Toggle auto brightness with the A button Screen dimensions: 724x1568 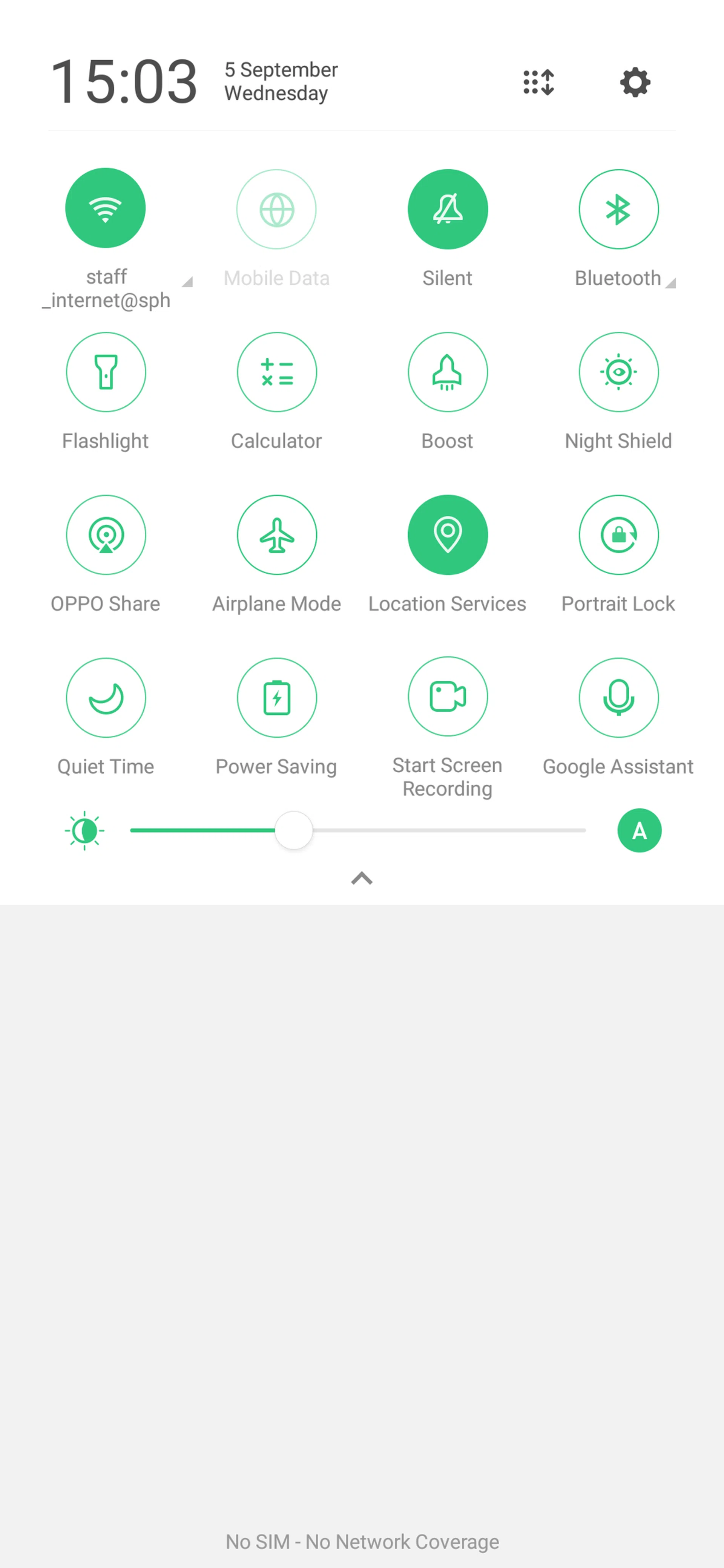639,830
